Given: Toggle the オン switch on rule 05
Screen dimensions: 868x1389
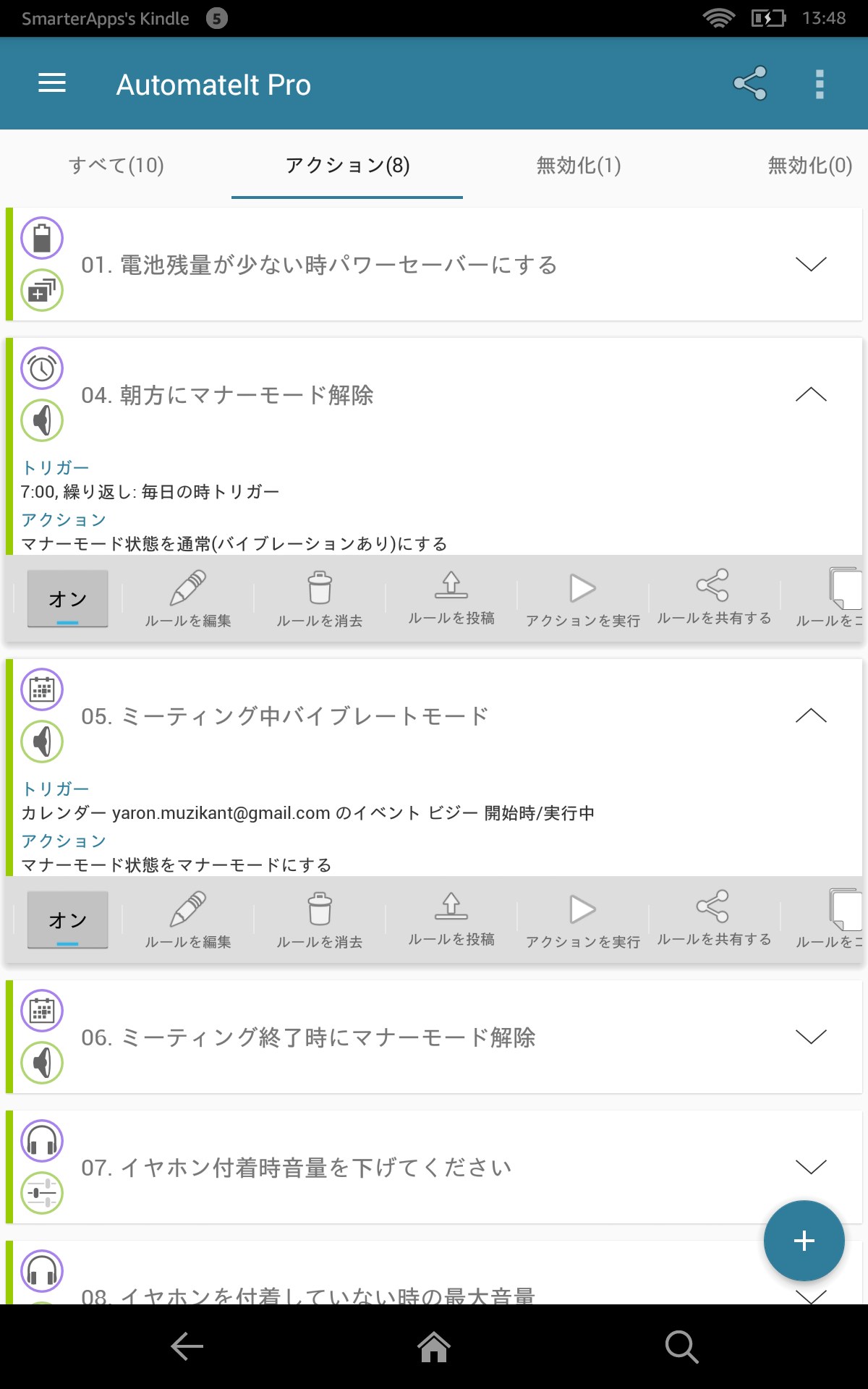Looking at the screenshot, I should pyautogui.click(x=67, y=919).
